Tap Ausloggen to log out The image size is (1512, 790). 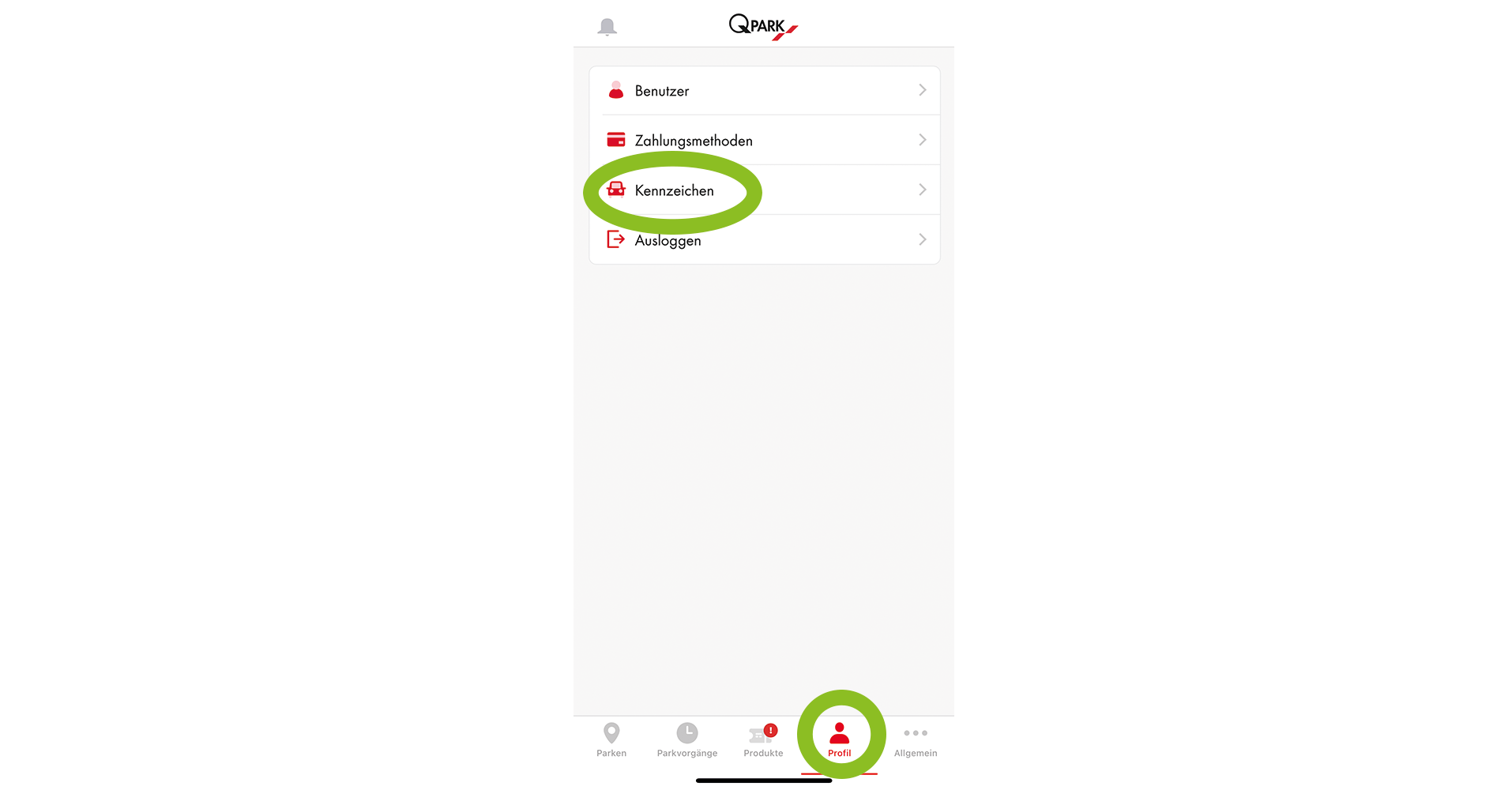pyautogui.click(x=764, y=240)
